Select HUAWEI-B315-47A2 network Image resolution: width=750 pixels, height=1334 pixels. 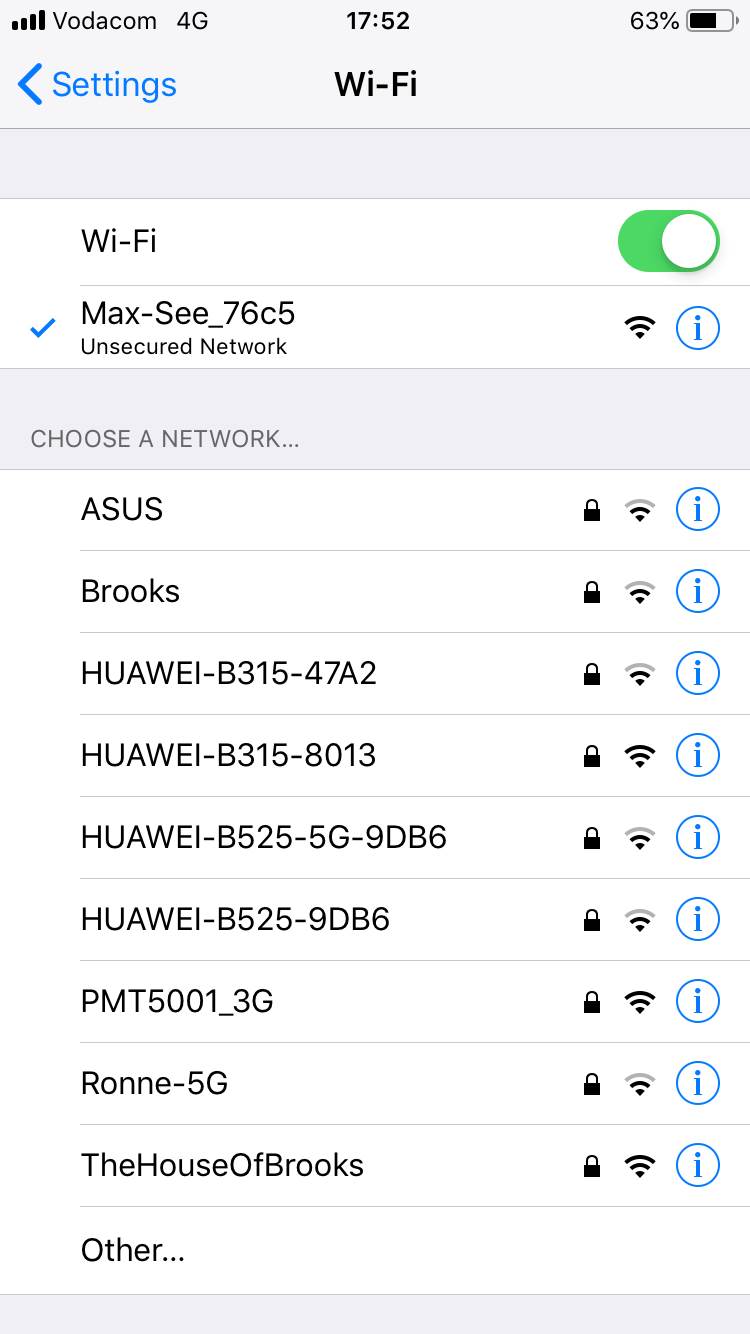(228, 674)
